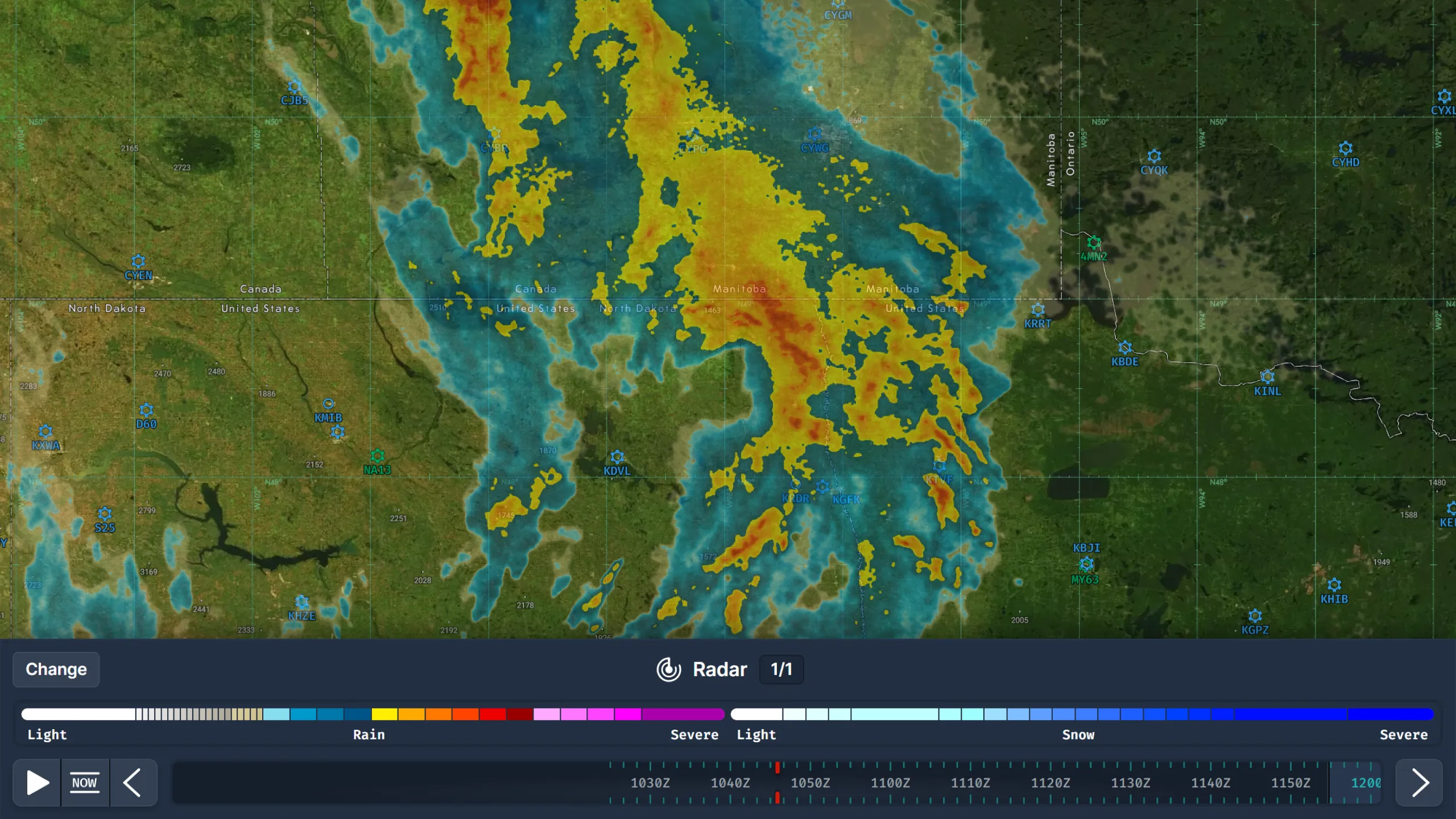Open airport KBDE on the map
This screenshot has width=1456, height=819.
click(1125, 347)
